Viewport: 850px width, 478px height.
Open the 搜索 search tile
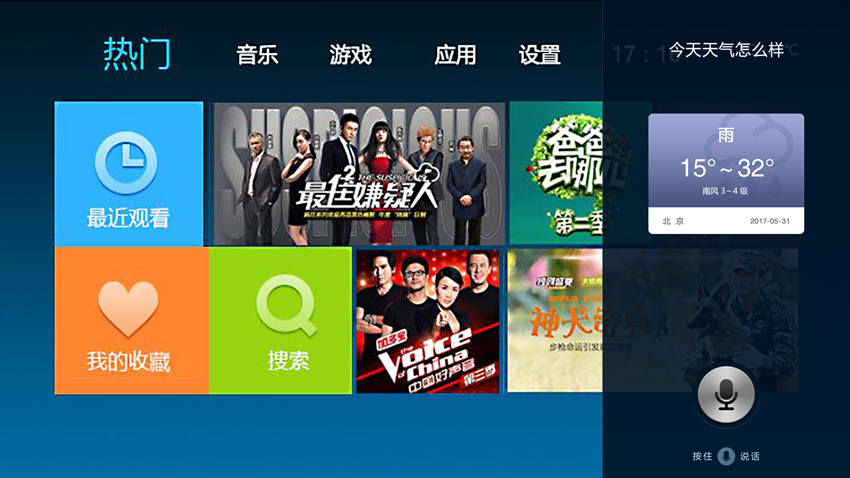tap(281, 321)
